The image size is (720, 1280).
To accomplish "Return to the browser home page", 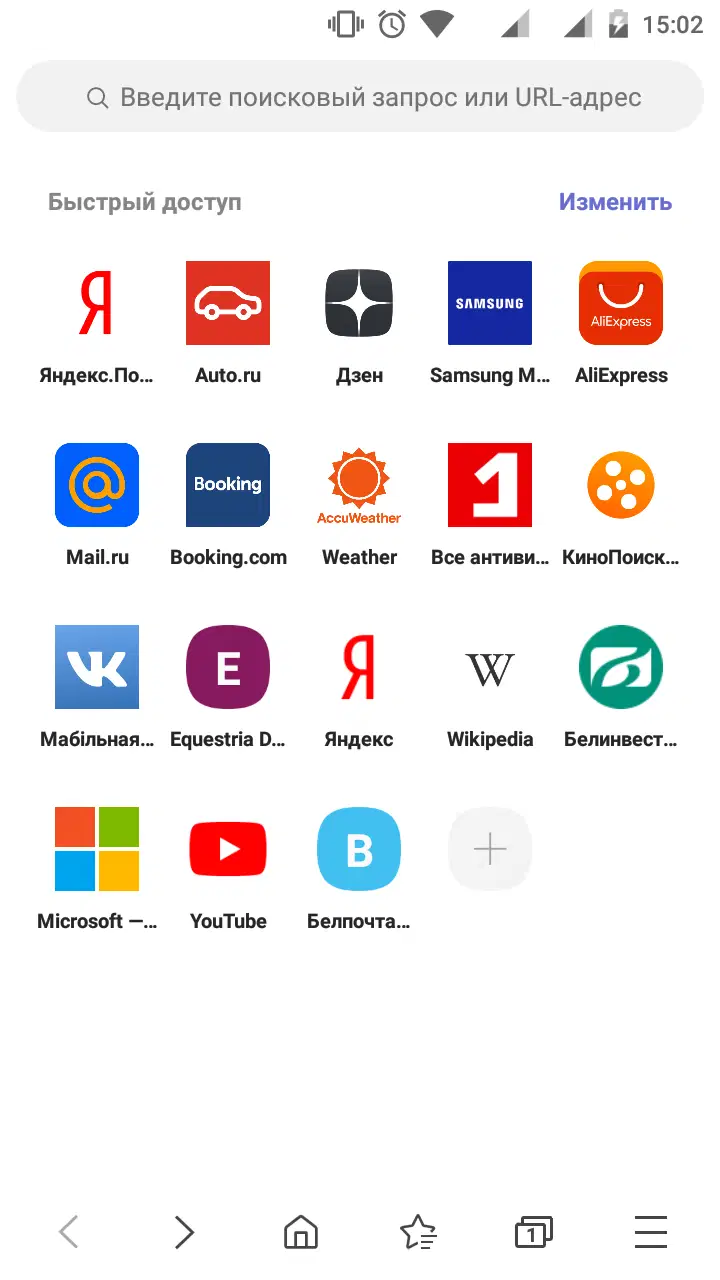I will tap(301, 1232).
